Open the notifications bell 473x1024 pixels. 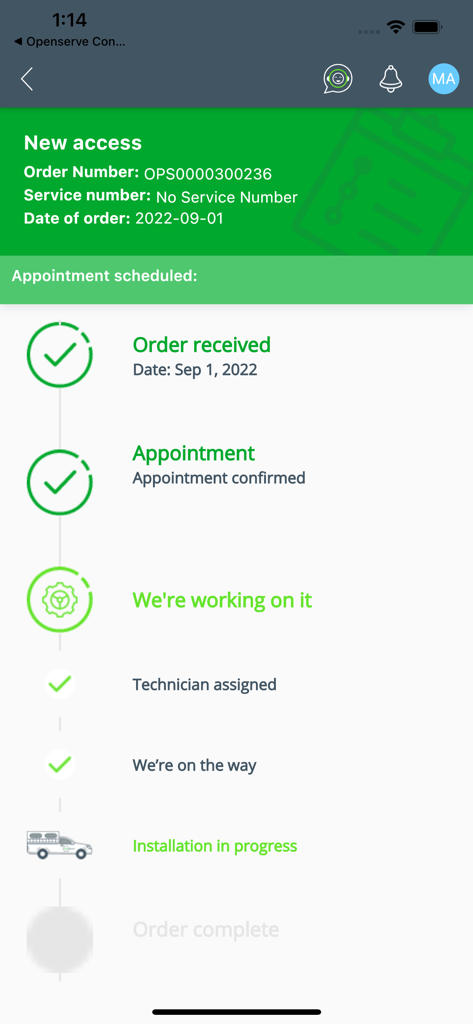(x=391, y=79)
